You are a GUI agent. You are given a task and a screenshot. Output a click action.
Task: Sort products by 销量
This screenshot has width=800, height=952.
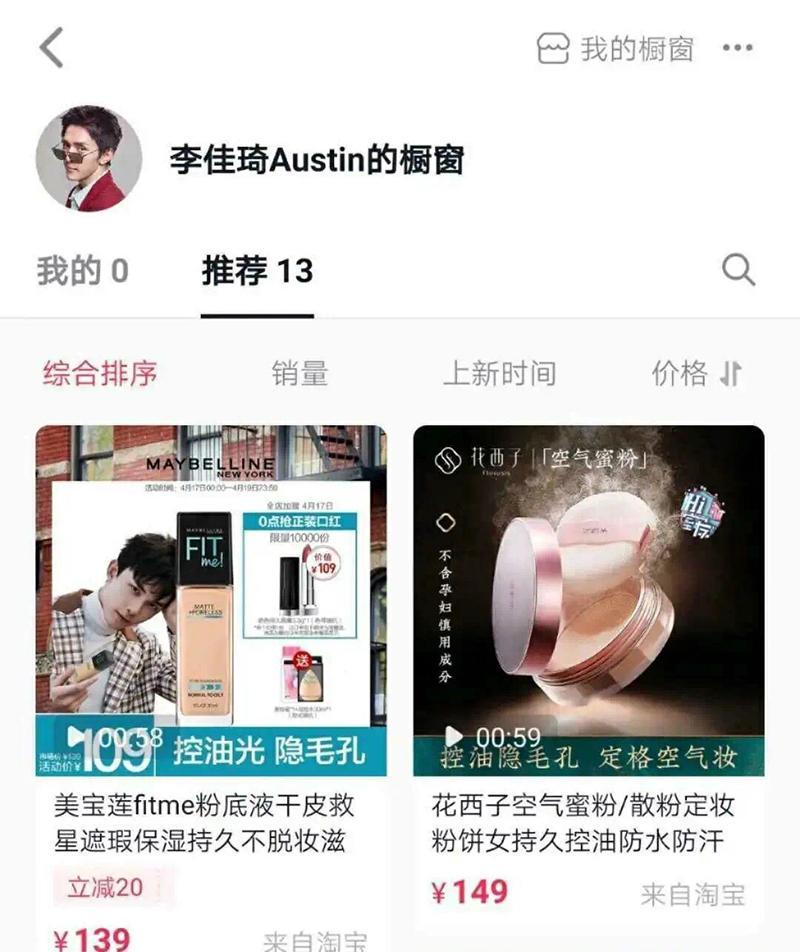point(299,374)
